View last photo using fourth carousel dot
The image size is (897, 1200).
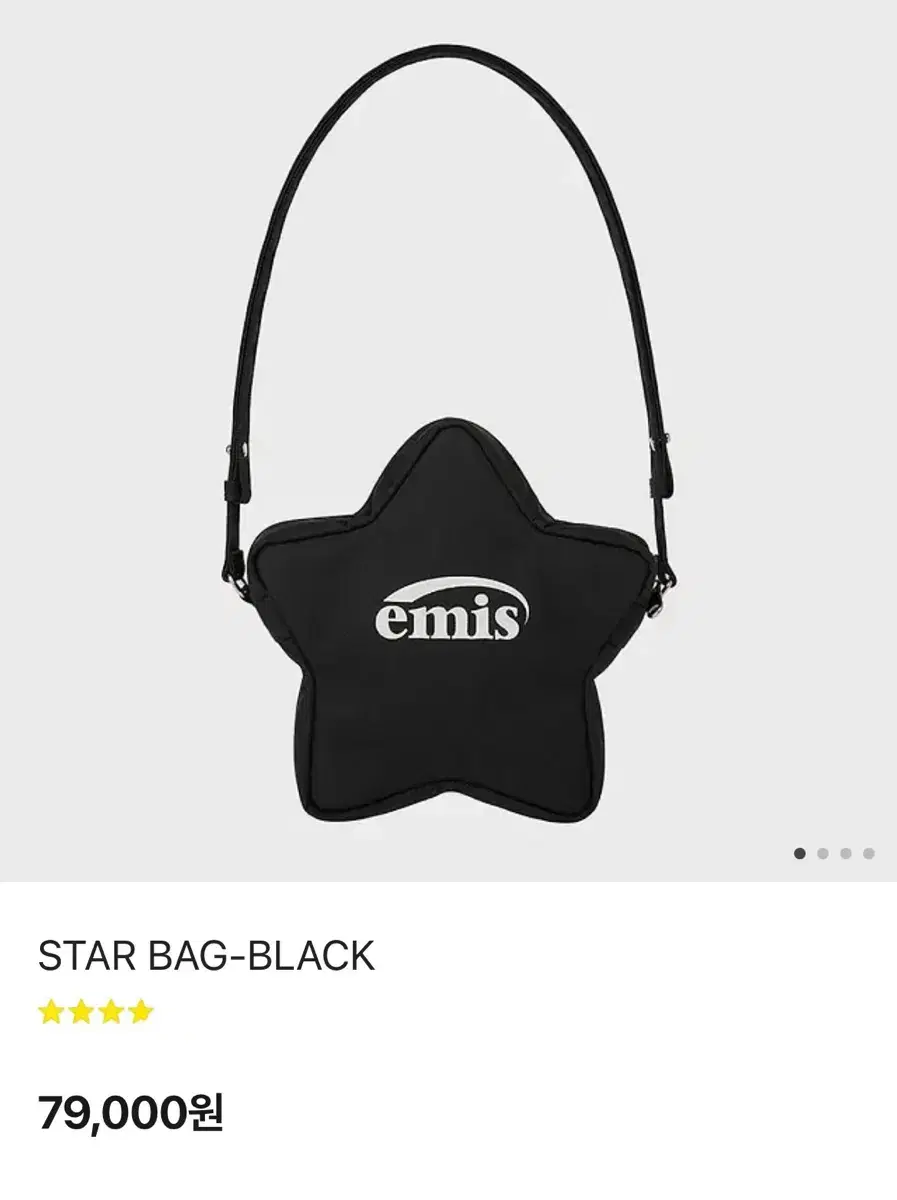pos(869,853)
